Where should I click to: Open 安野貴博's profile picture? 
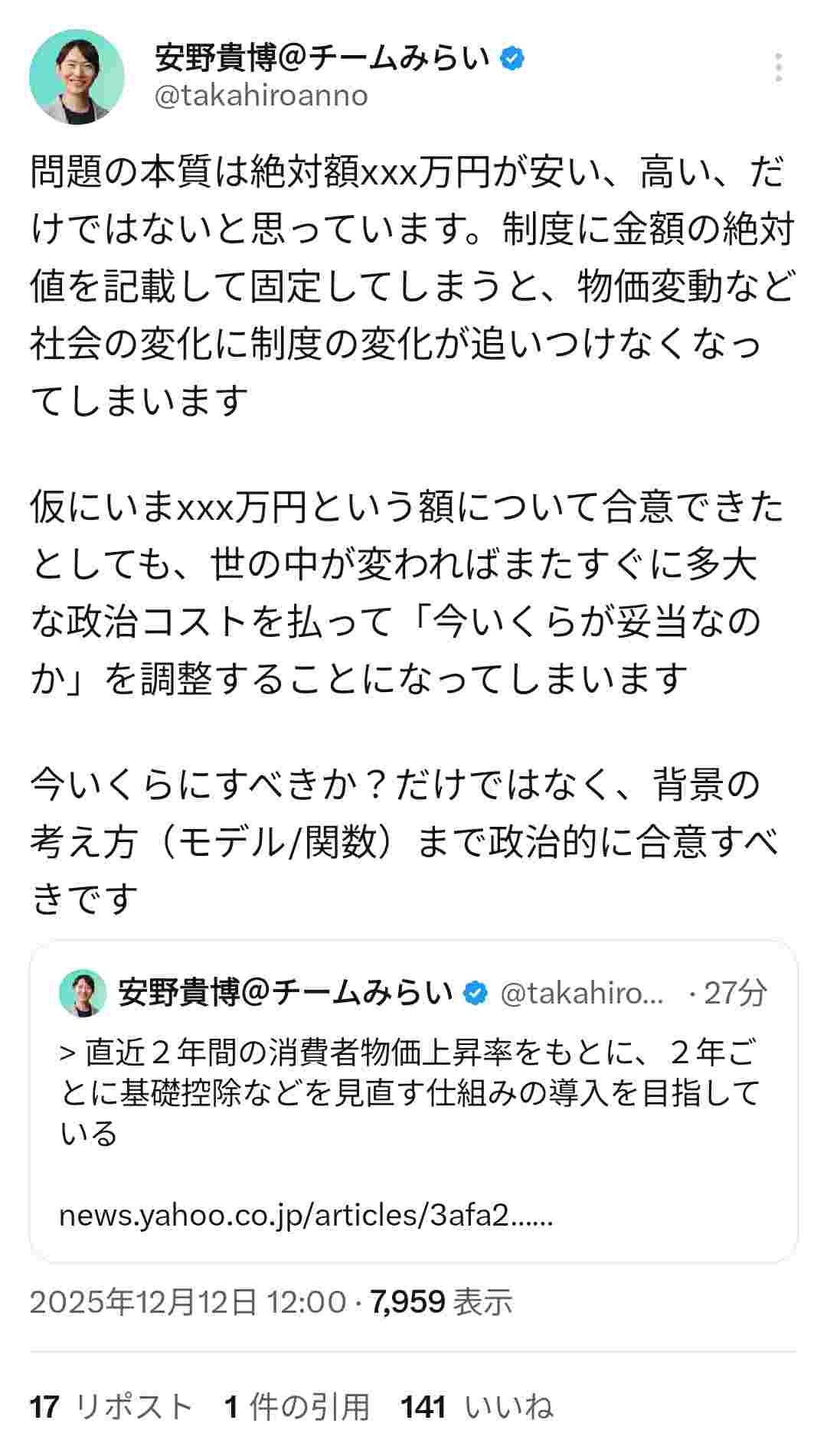tap(77, 77)
